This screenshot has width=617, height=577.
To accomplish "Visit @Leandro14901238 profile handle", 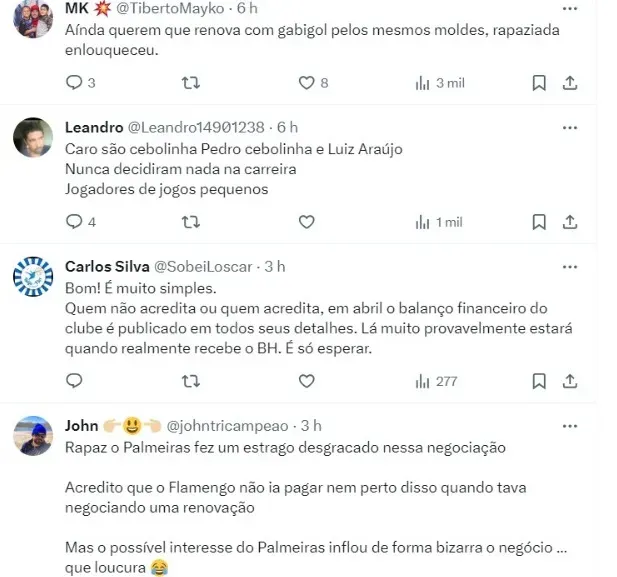I will [x=196, y=127].
